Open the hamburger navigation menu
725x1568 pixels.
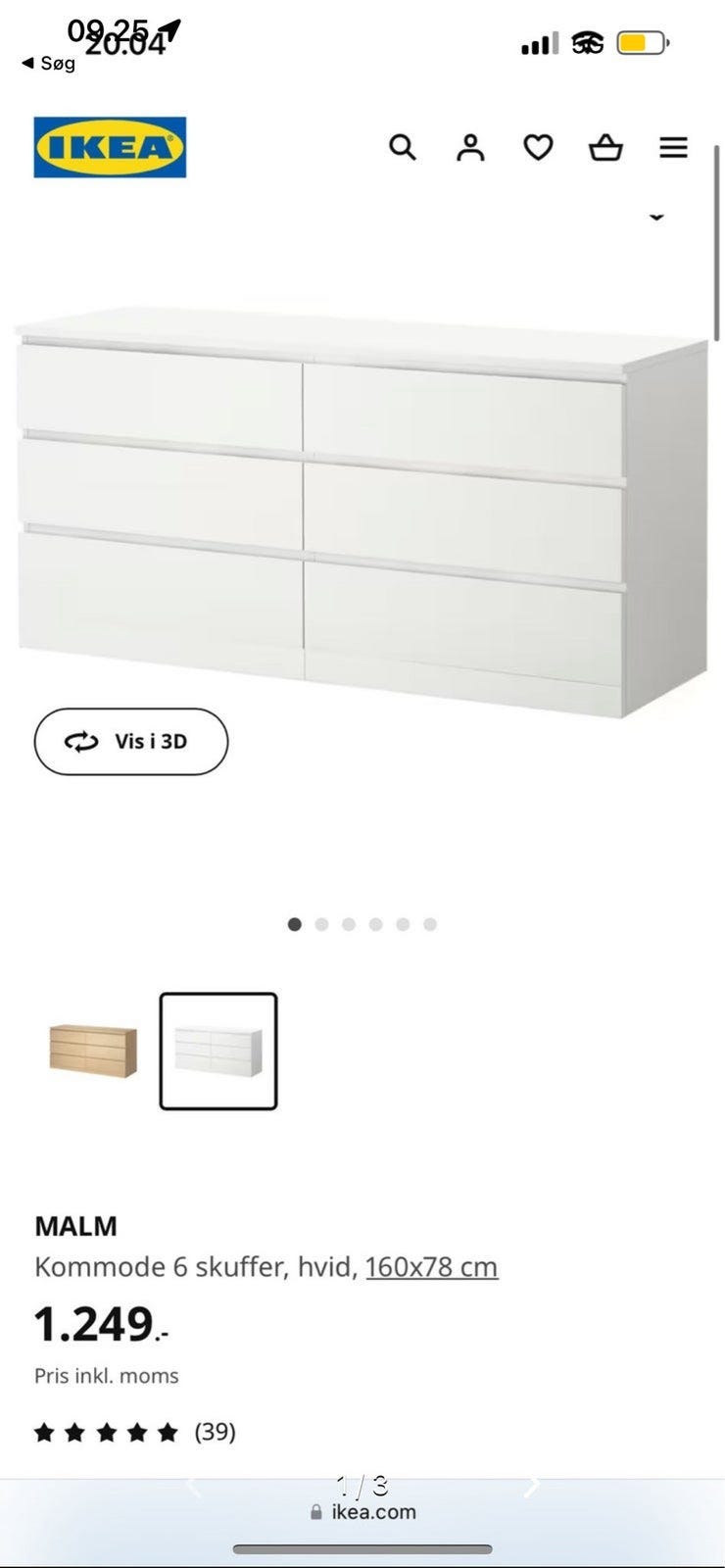pos(673,148)
